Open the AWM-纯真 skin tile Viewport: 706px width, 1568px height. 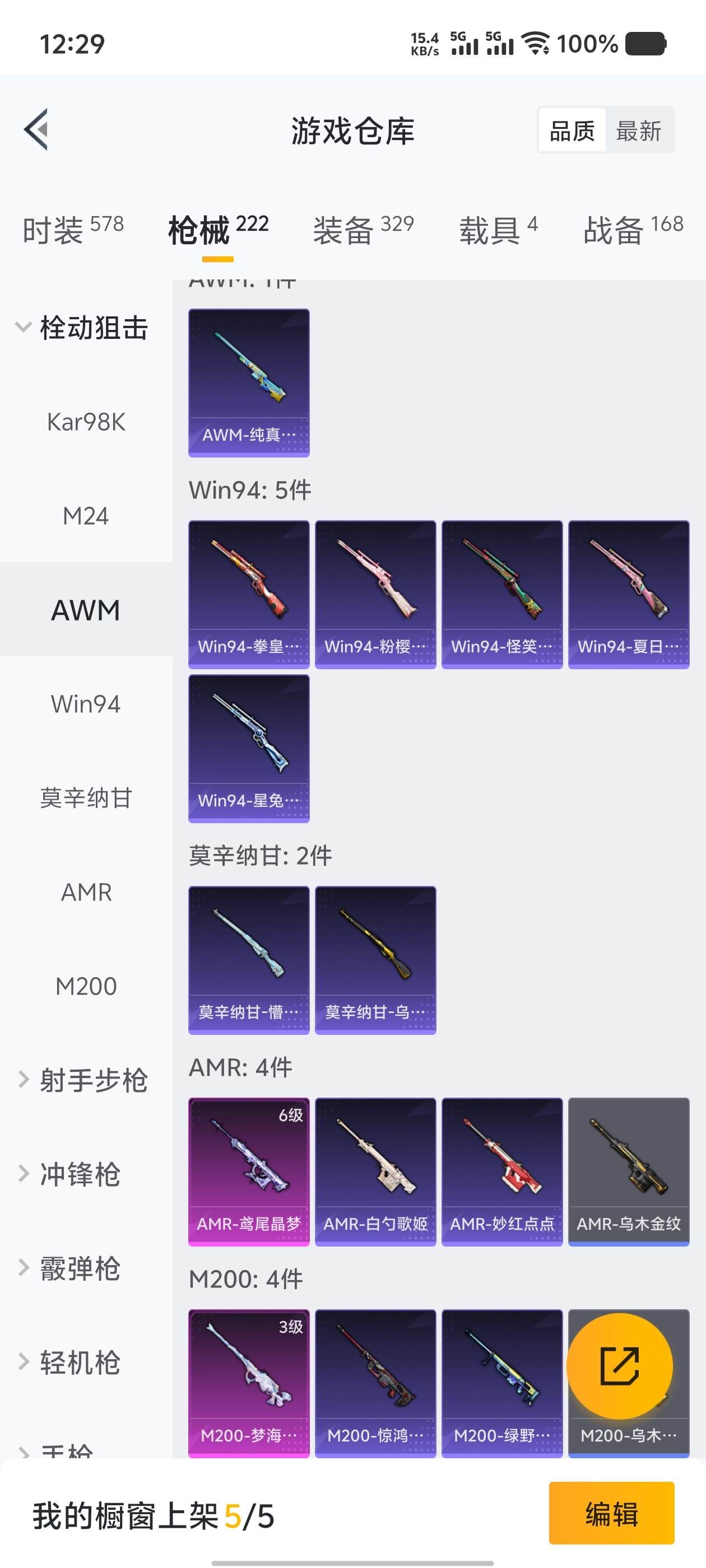(x=249, y=383)
